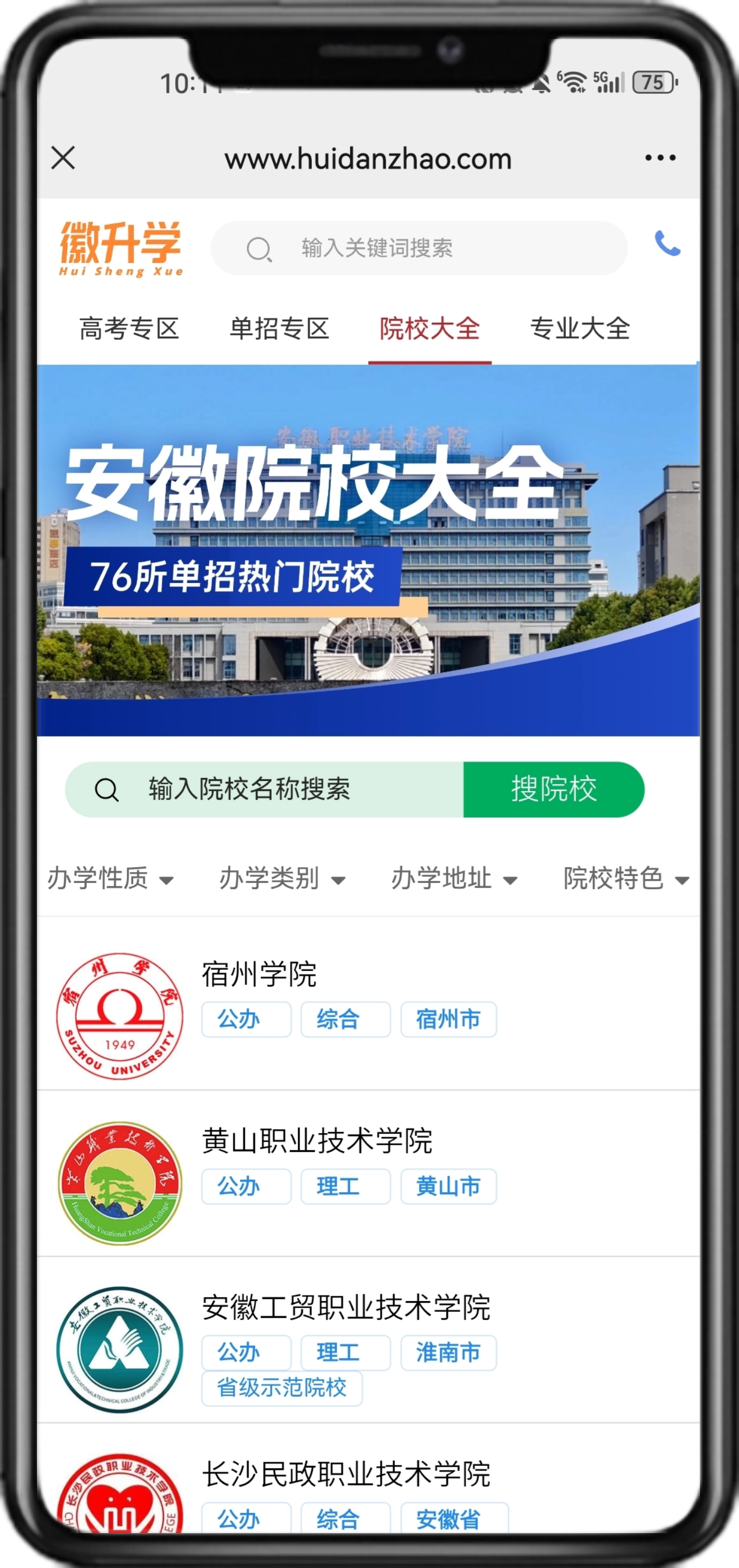Select the 院校大全 tab
The image size is (739, 1568).
pos(430,329)
